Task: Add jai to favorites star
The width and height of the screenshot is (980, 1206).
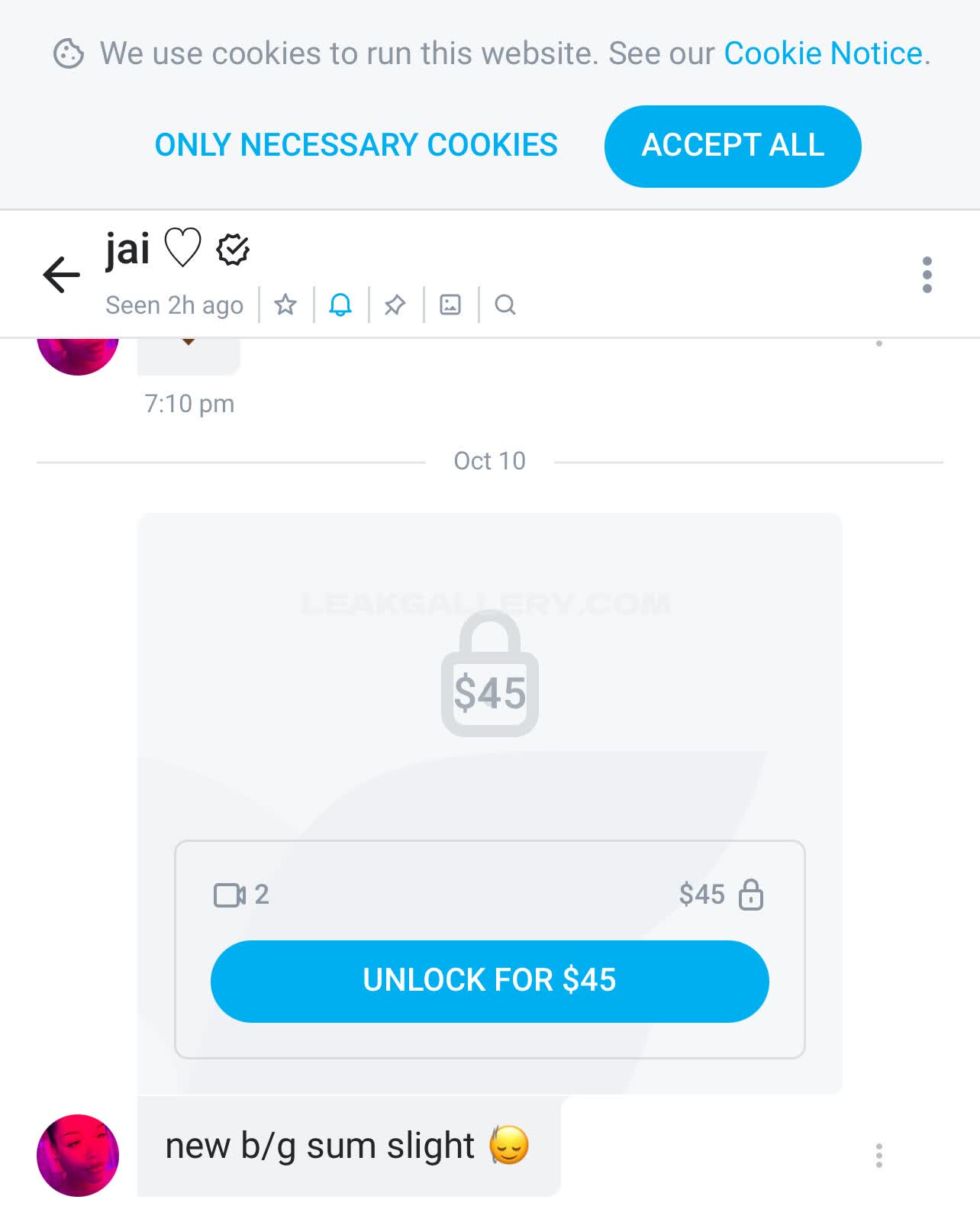Action: point(285,305)
